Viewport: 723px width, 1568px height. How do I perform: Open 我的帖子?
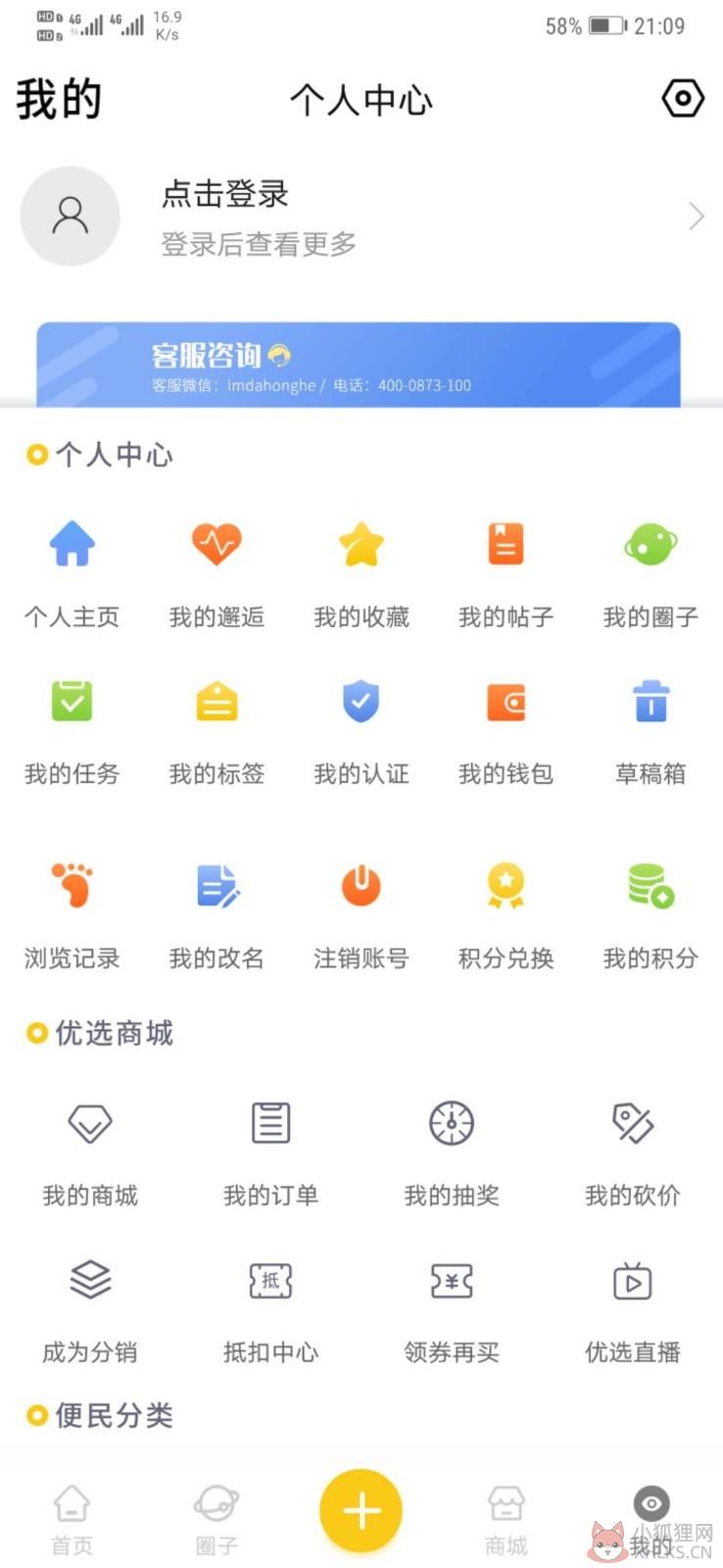(x=506, y=573)
